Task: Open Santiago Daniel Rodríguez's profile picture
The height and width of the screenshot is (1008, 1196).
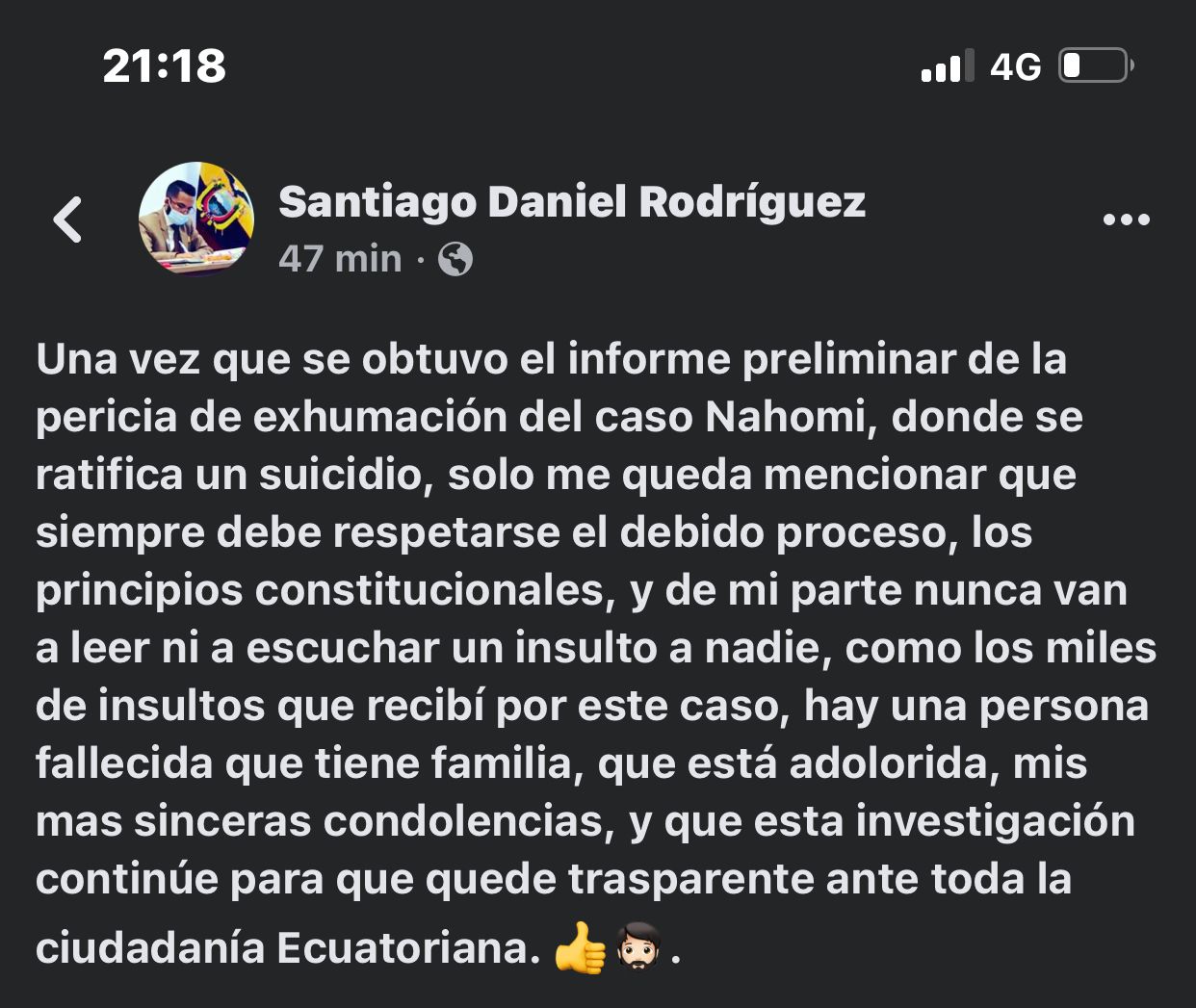Action: point(196,220)
